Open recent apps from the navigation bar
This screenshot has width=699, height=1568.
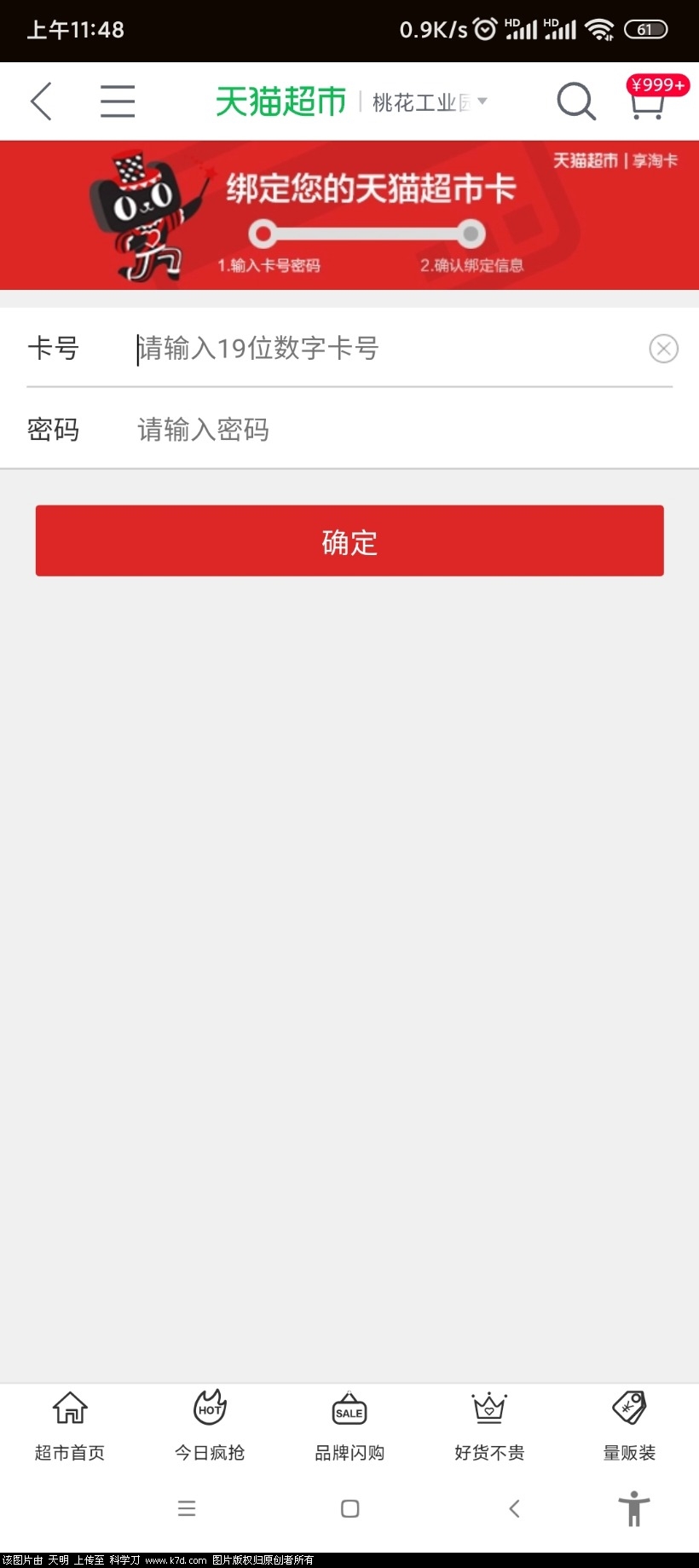(x=187, y=1509)
